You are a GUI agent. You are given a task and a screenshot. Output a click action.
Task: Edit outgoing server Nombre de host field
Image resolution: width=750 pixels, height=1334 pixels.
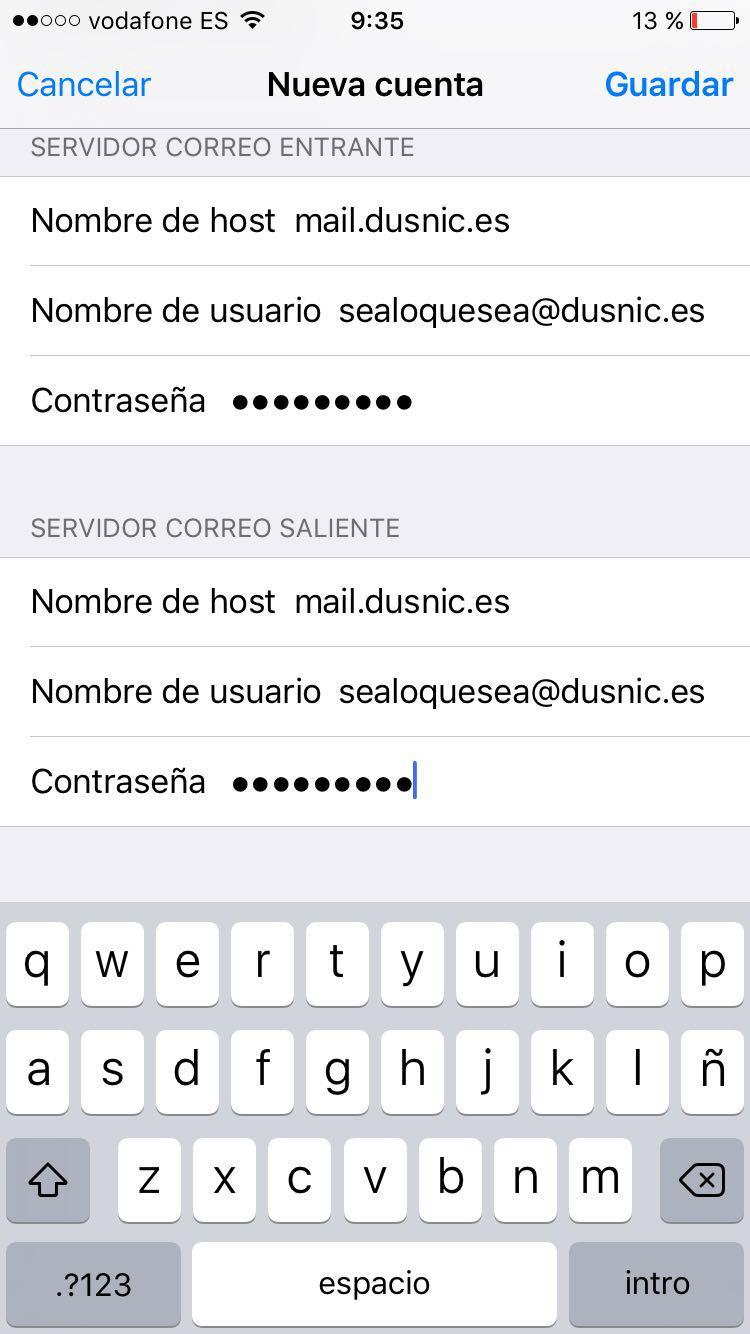[x=375, y=602]
